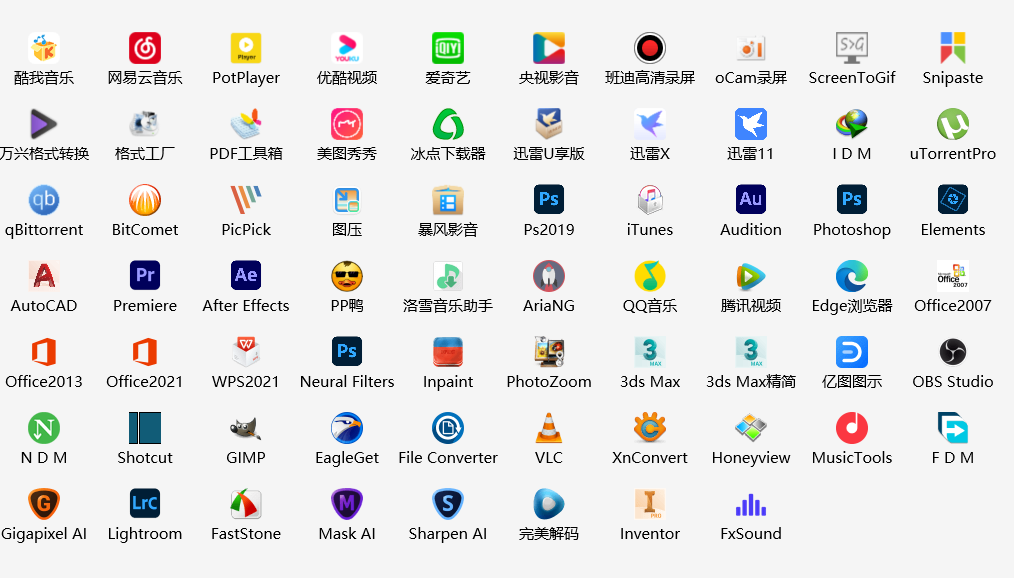Image resolution: width=1014 pixels, height=578 pixels.
Task: Launch qBittorrent
Action: click(44, 200)
